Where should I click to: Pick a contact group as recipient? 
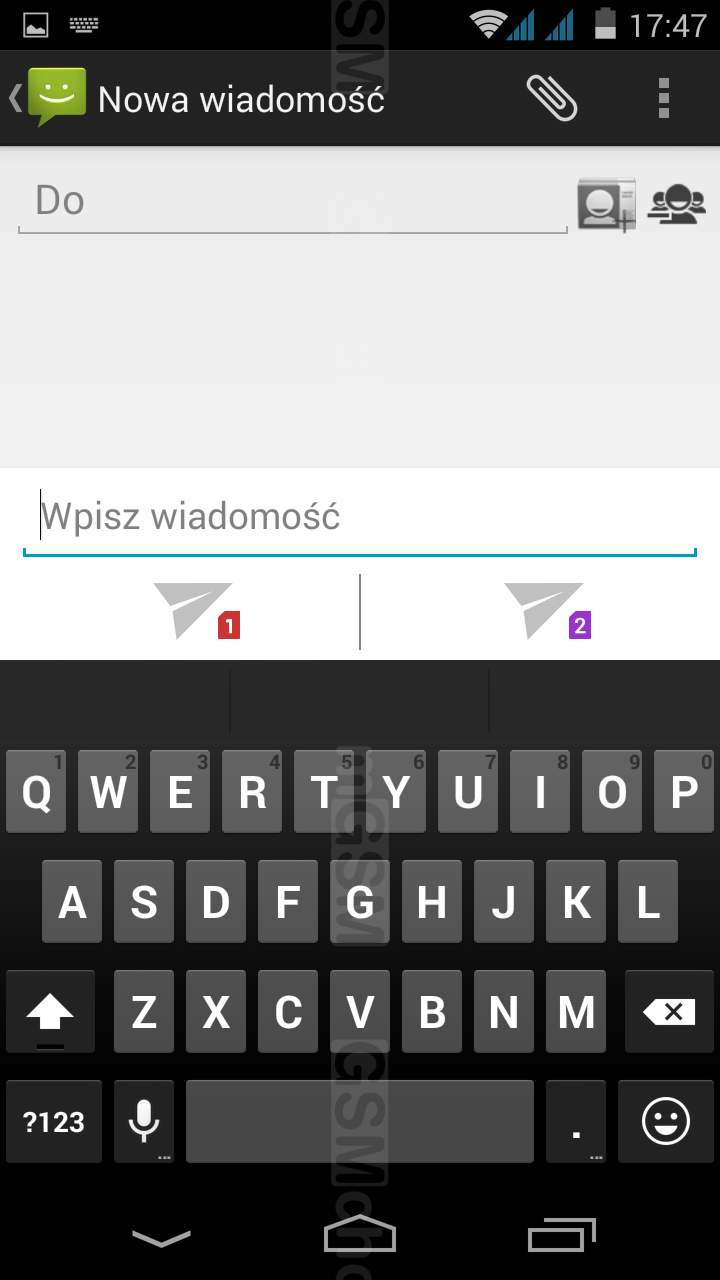676,203
